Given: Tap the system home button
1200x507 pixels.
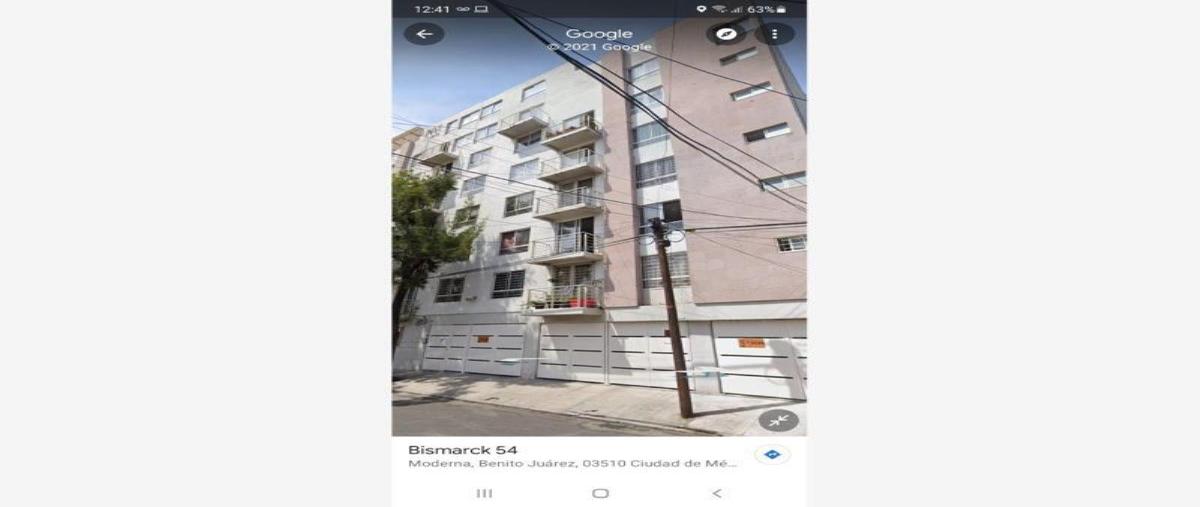Looking at the screenshot, I should click(600, 493).
